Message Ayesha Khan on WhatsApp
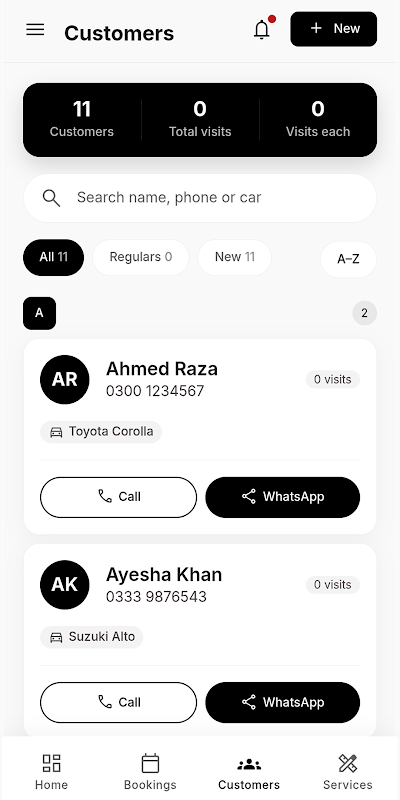Image resolution: width=400 pixels, height=800 pixels. click(283, 703)
